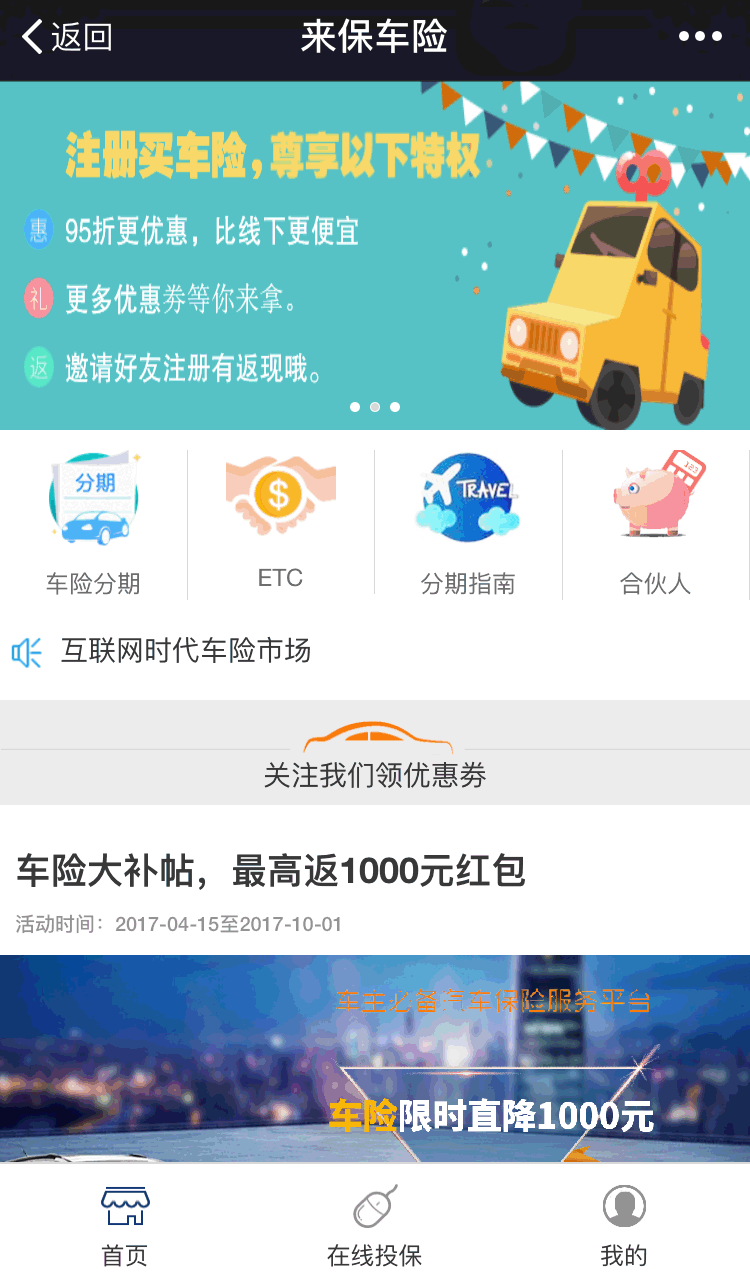Tap the banner carousel page indicator dots
Image resolution: width=750 pixels, height=1286 pixels.
click(x=375, y=407)
